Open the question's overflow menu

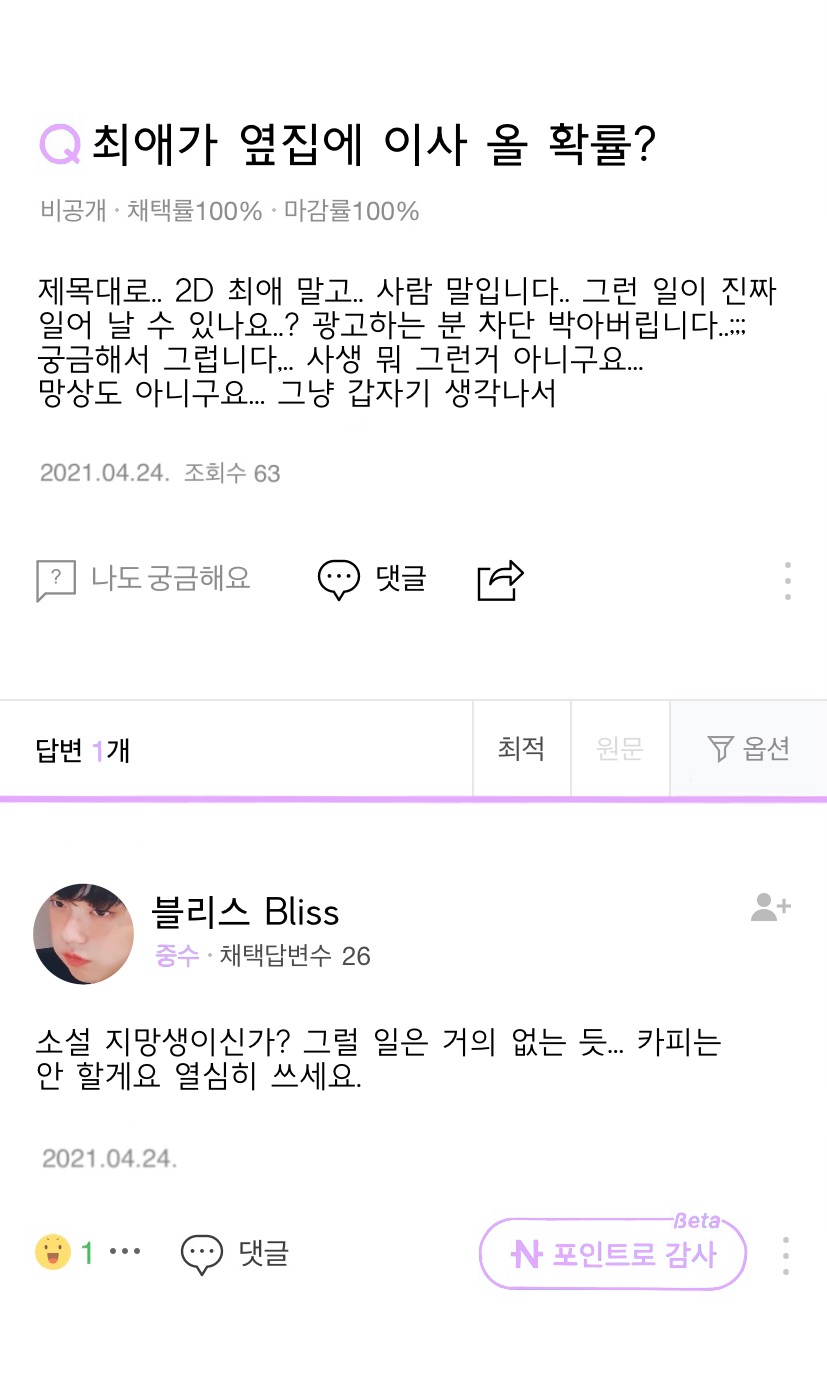pos(788,580)
